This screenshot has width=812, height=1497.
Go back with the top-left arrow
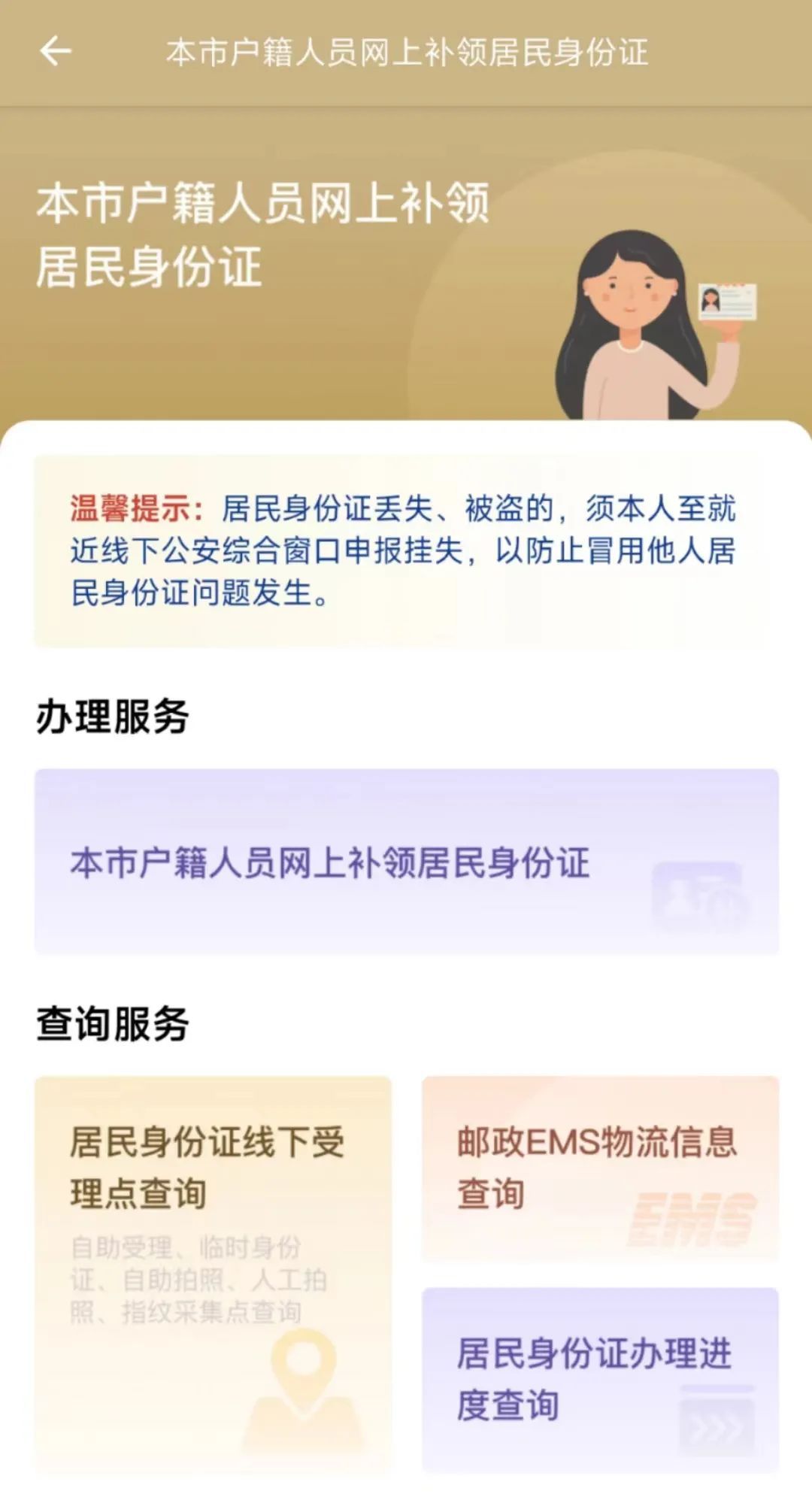pos(56,52)
